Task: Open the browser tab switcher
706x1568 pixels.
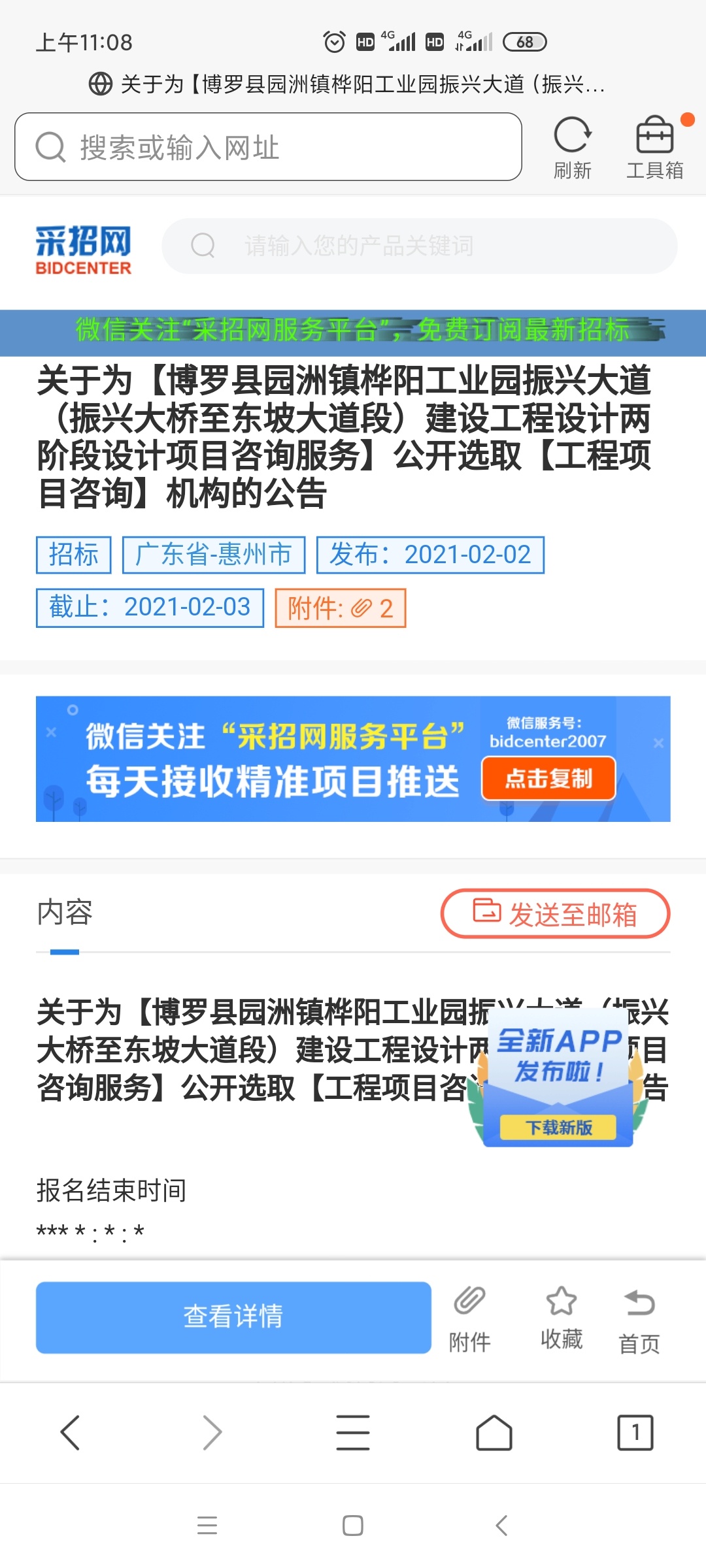Action: 635,1433
